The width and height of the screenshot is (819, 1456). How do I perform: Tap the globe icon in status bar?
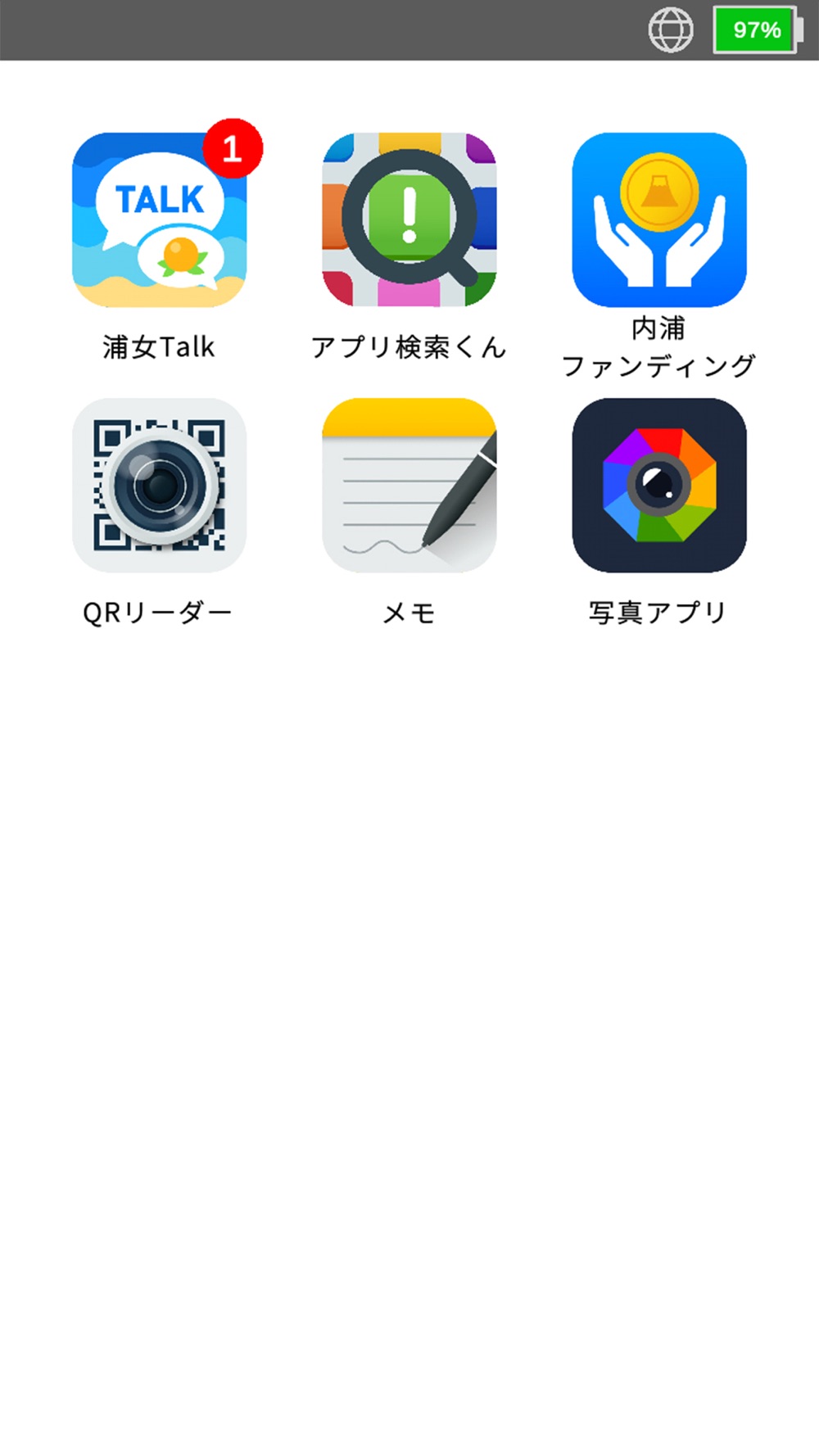point(671,30)
